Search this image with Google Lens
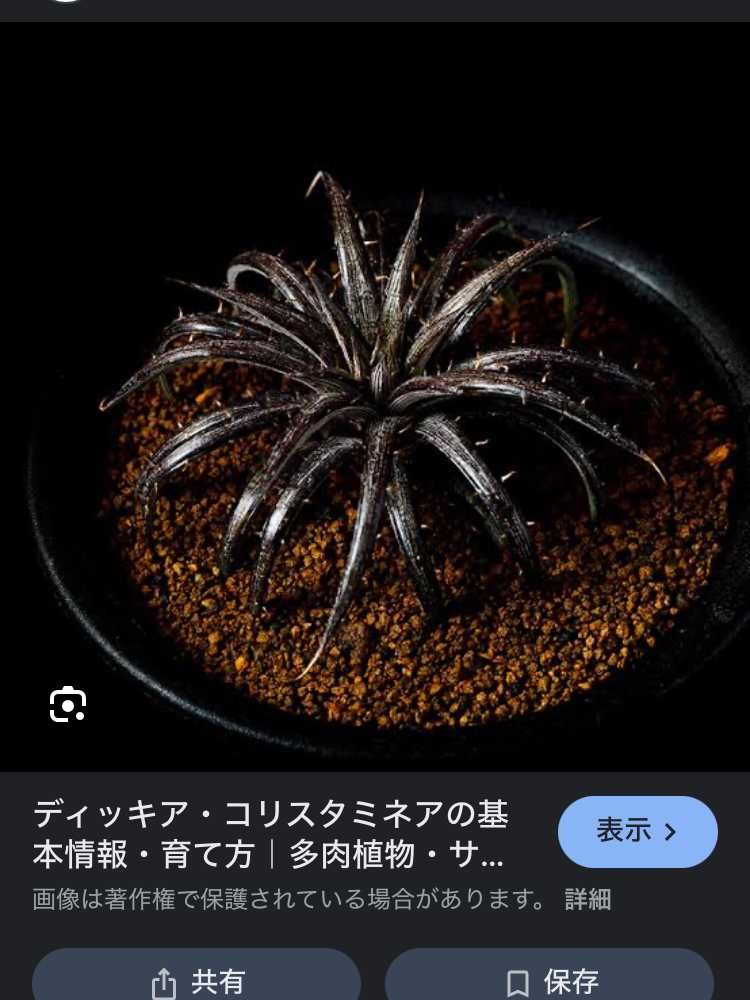 pyautogui.click(x=68, y=705)
